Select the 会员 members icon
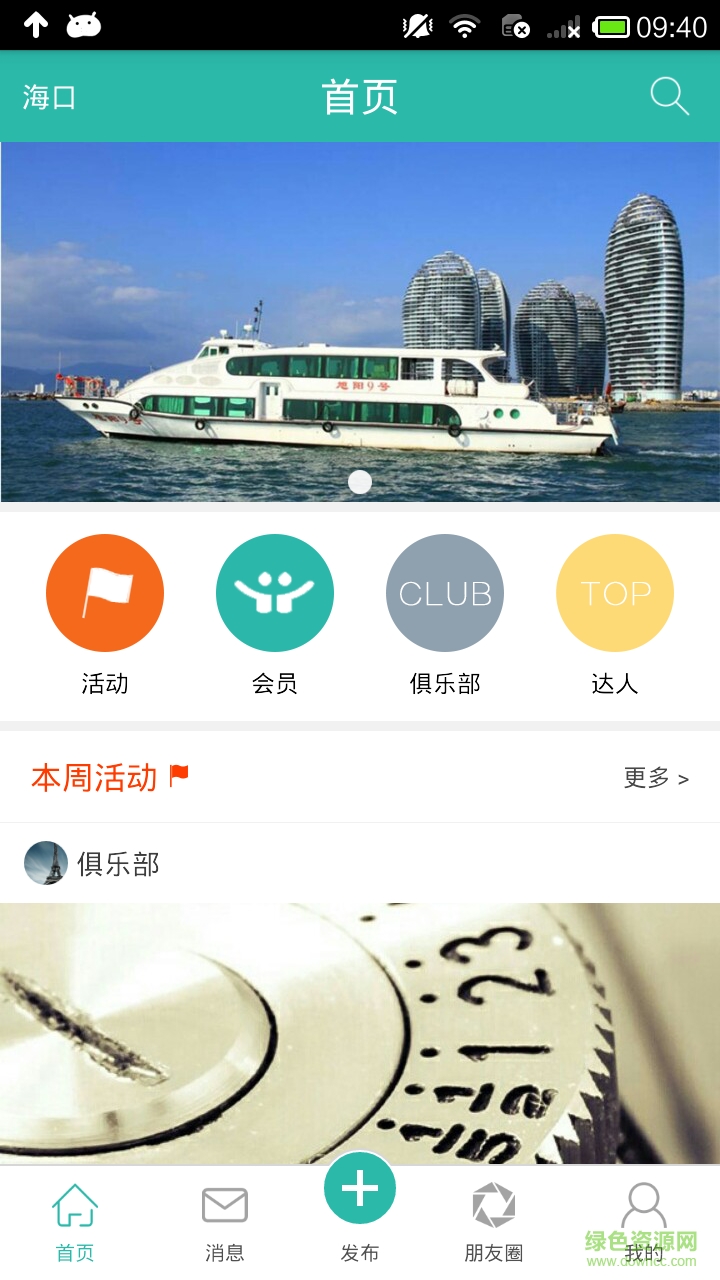The image size is (720, 1280). [x=274, y=592]
